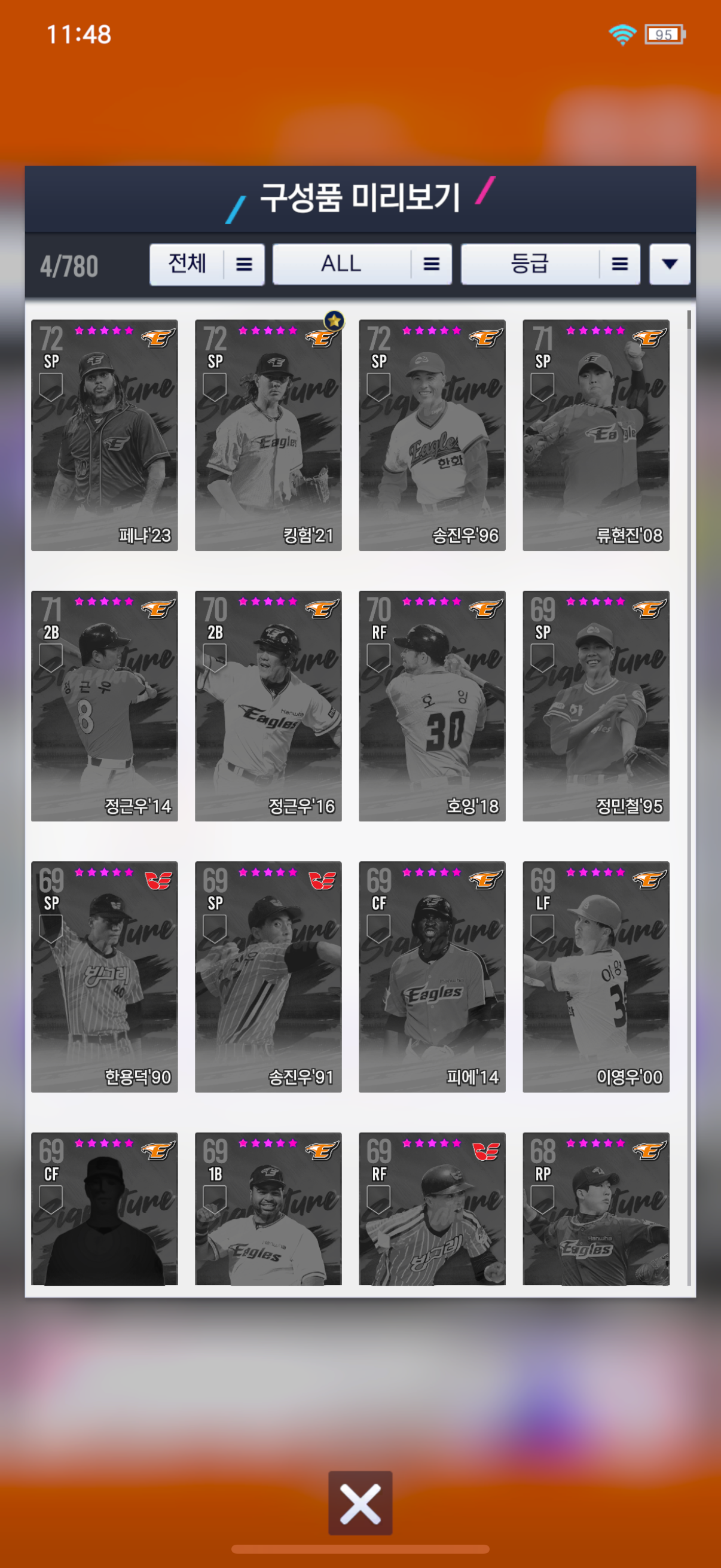View the 류현진'08 player card
721x1568 pixels.
tap(595, 435)
